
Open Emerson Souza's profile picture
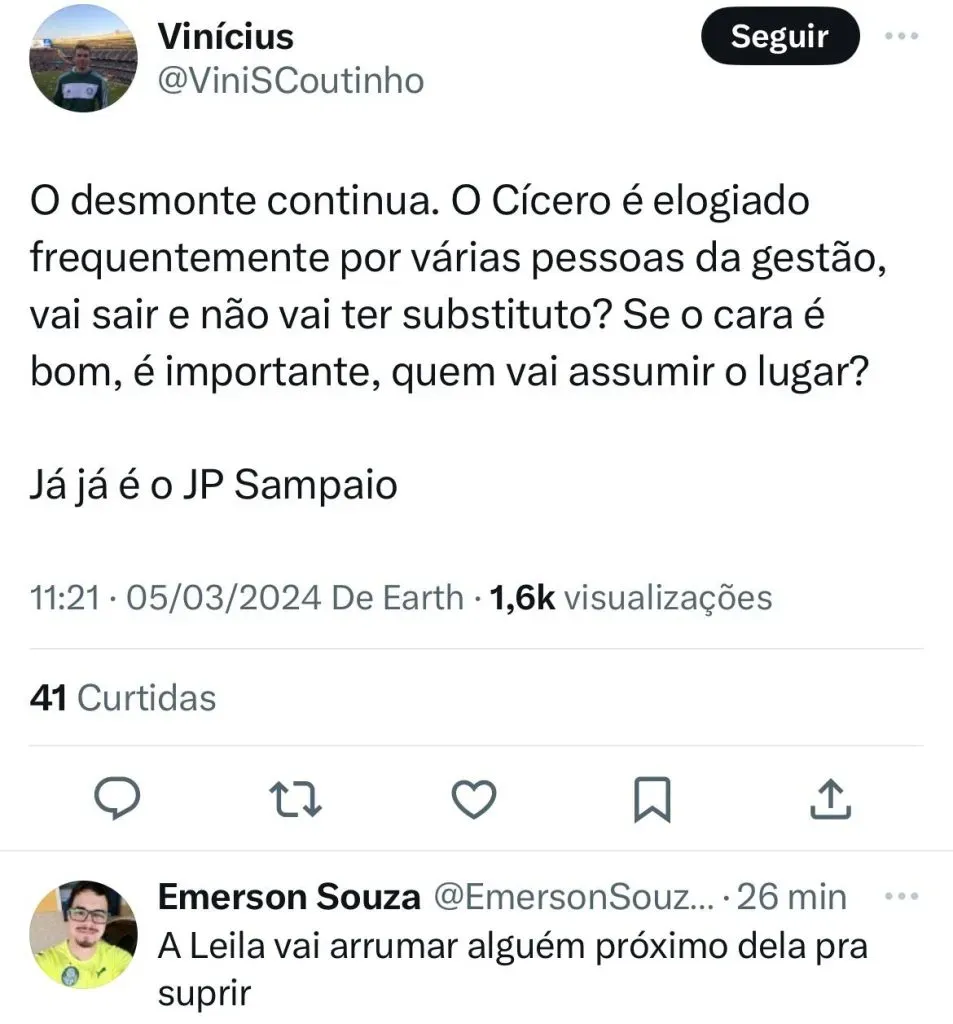83,934
